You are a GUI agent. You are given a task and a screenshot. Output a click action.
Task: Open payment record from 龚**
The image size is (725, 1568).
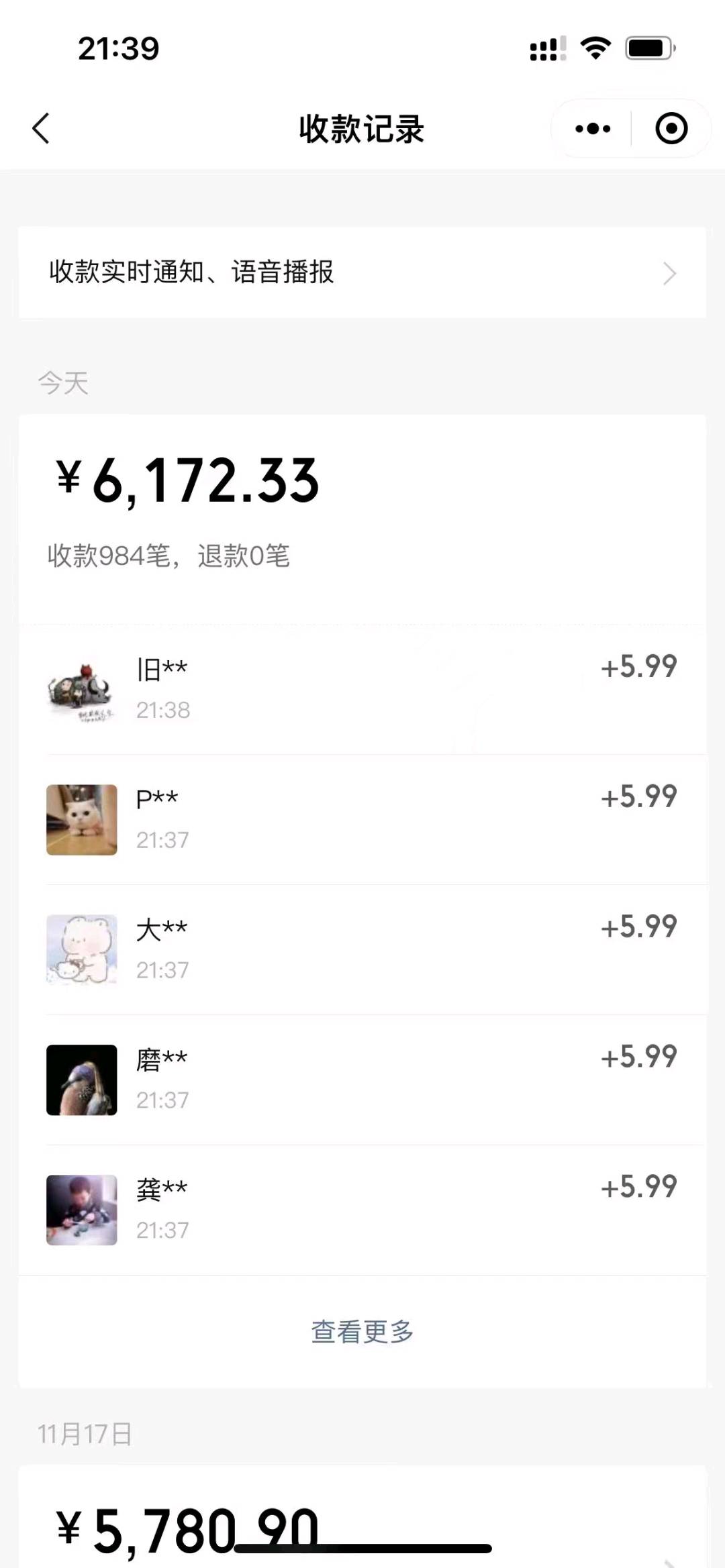click(362, 1210)
